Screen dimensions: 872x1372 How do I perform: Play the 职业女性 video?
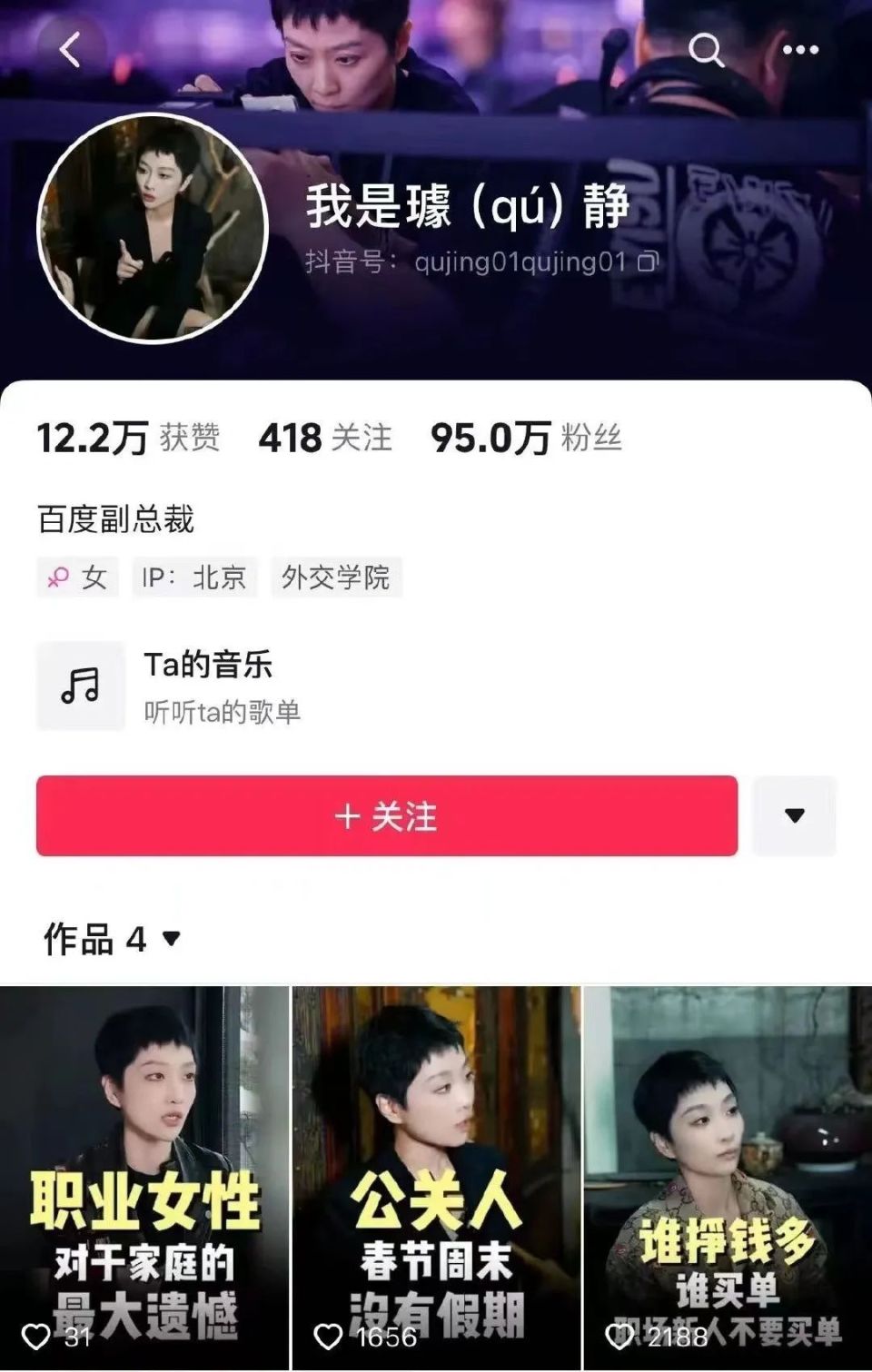click(x=144, y=1177)
